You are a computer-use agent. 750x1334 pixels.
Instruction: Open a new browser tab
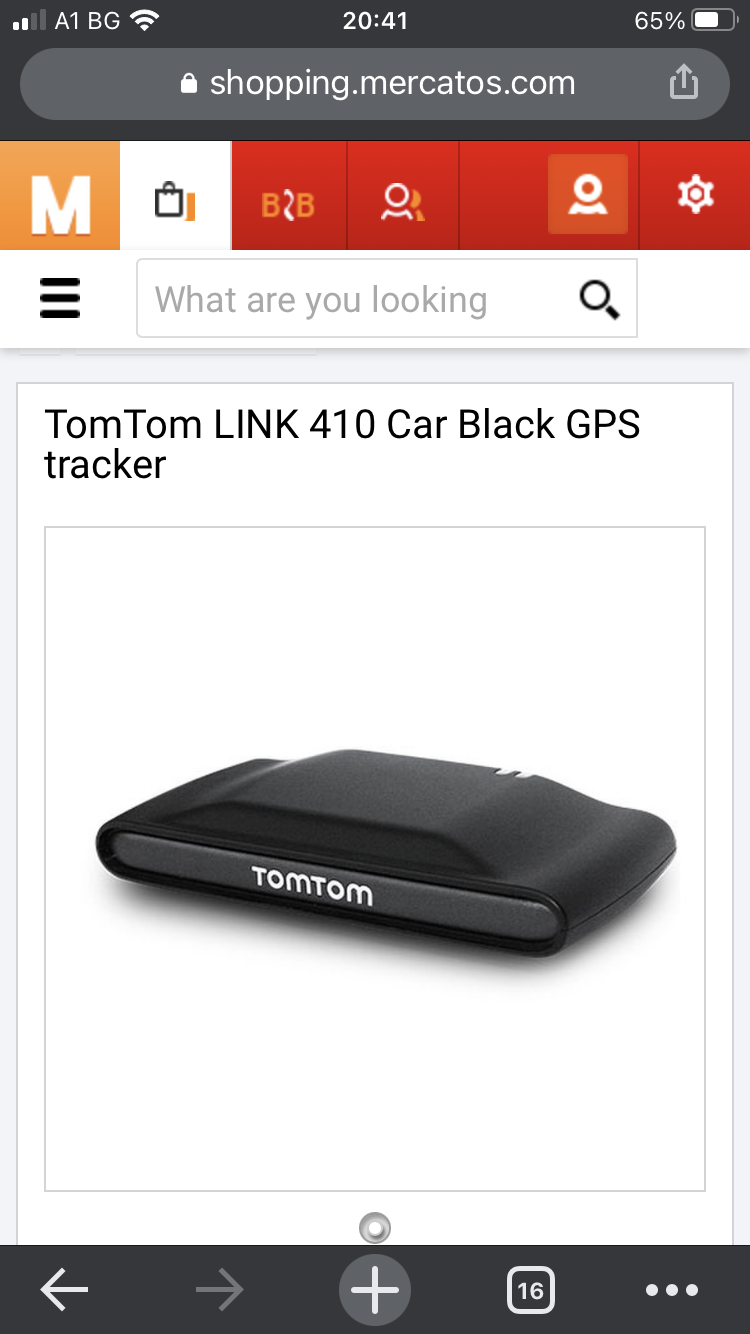375,1291
